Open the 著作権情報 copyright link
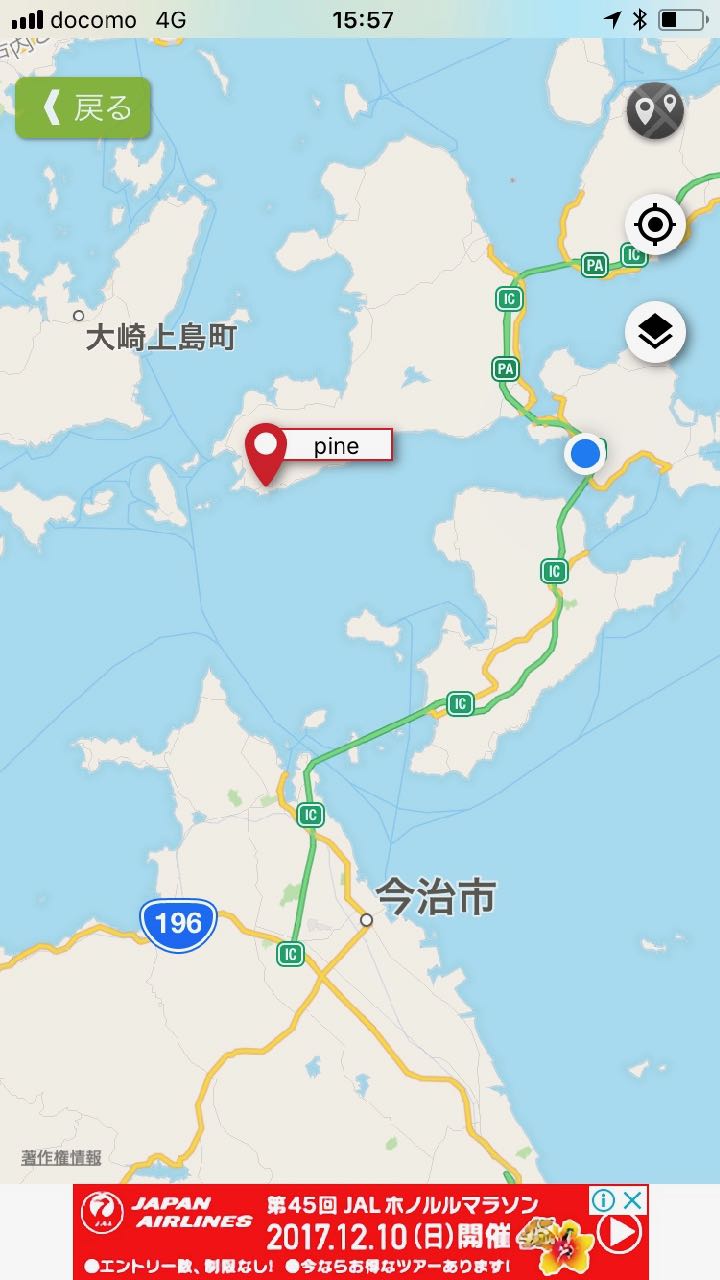 tap(62, 1158)
